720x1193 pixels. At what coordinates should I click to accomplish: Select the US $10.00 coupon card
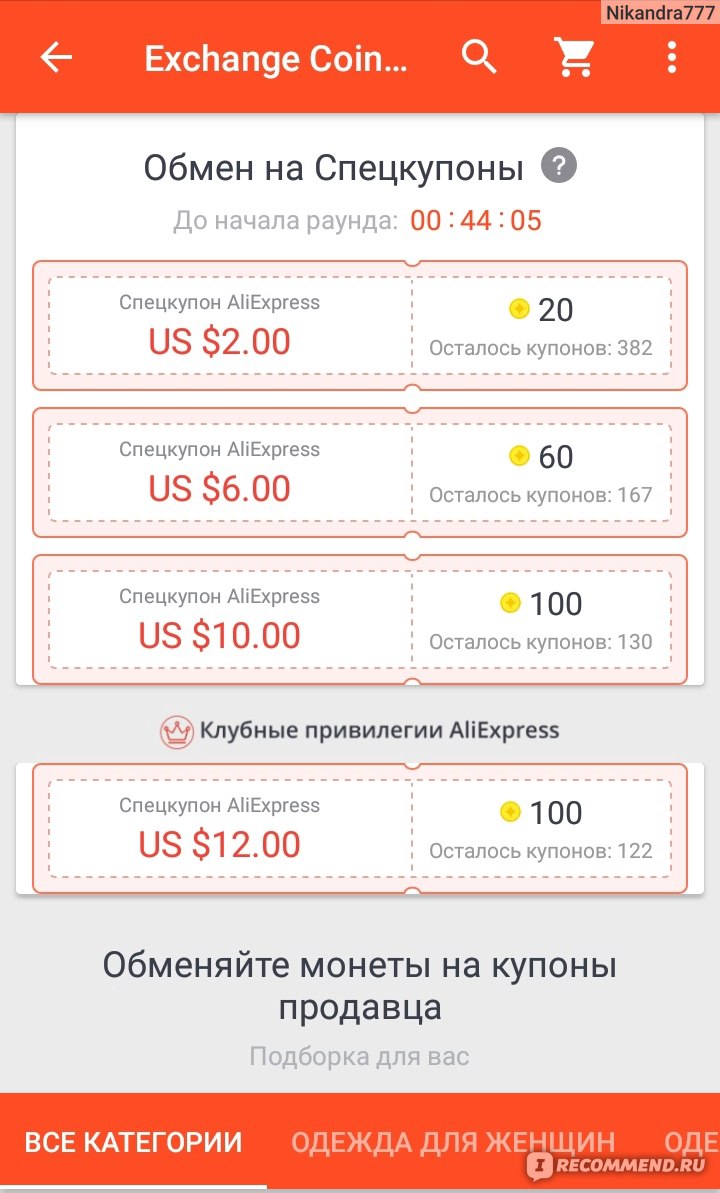360,619
